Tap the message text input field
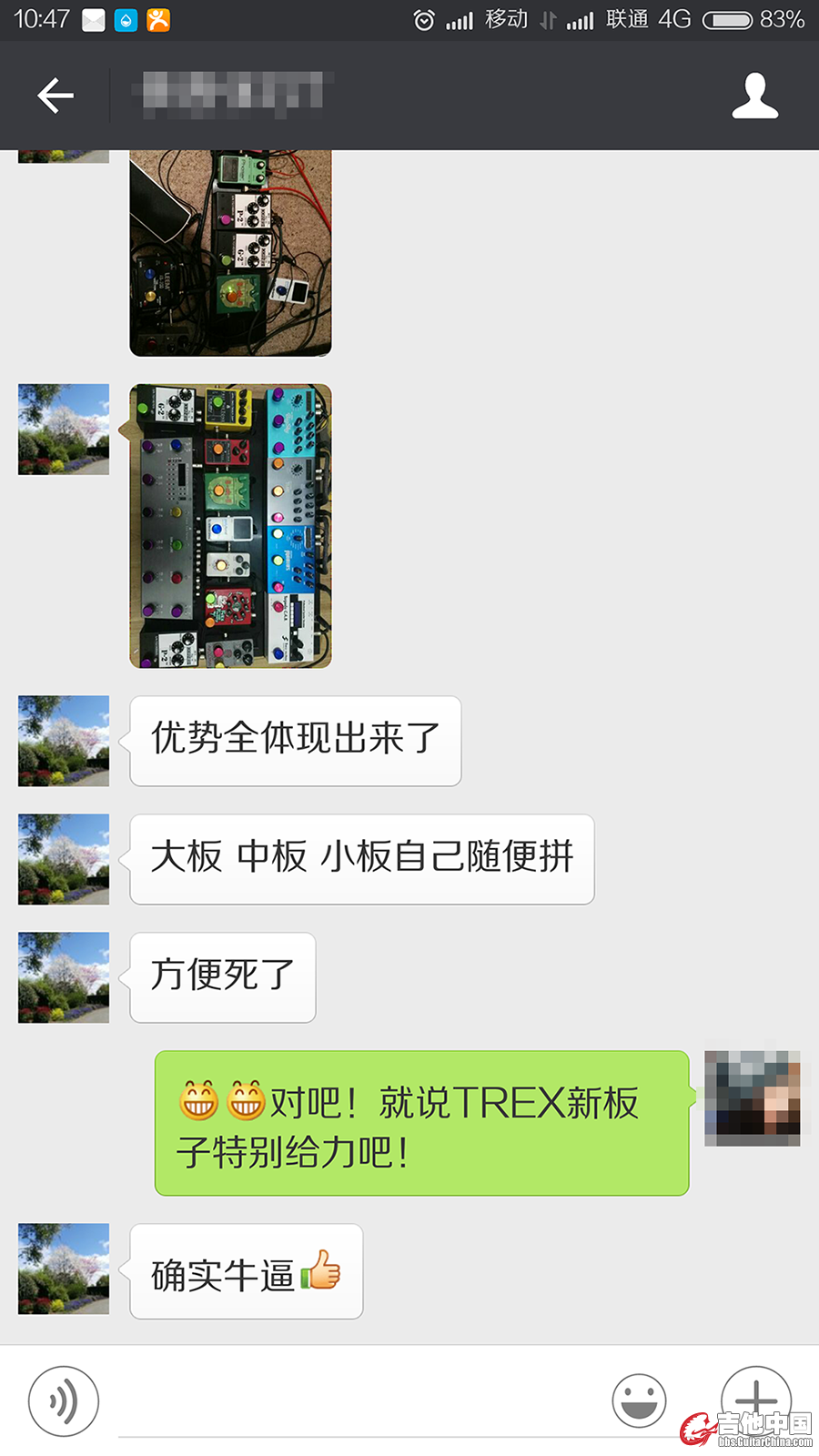The image size is (819, 1456). 355,1406
